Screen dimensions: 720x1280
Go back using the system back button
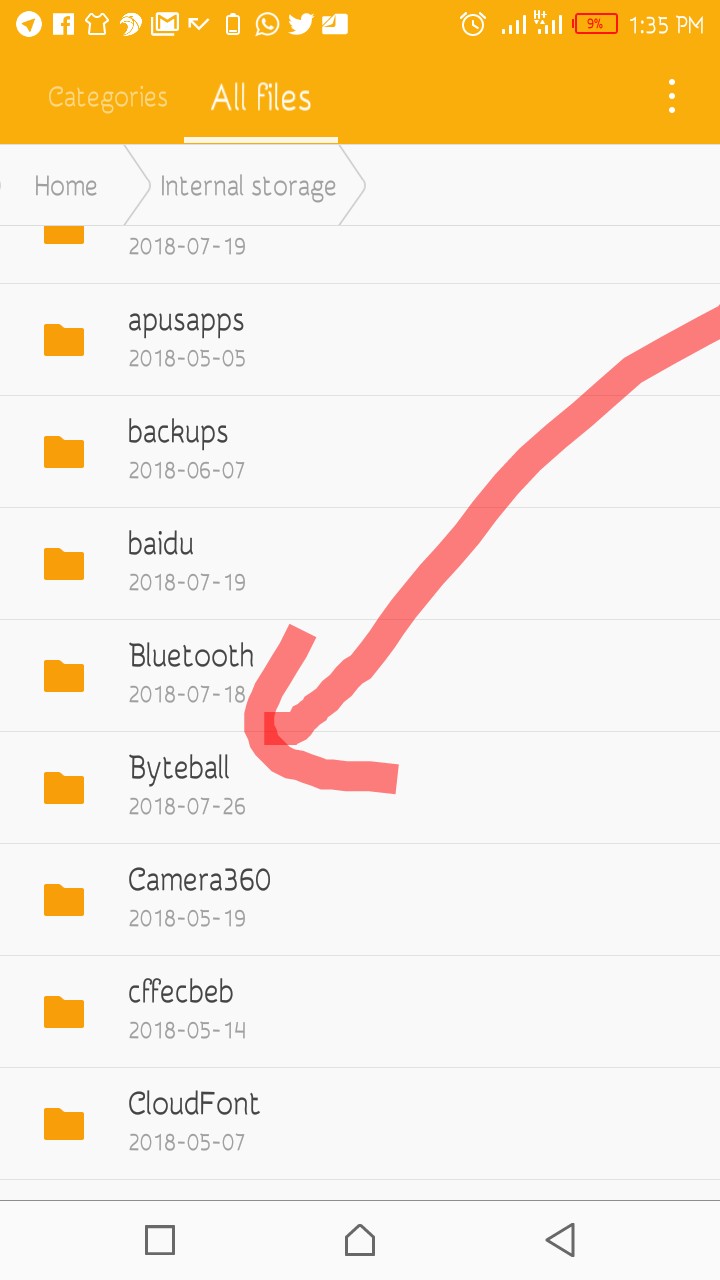tap(560, 1240)
